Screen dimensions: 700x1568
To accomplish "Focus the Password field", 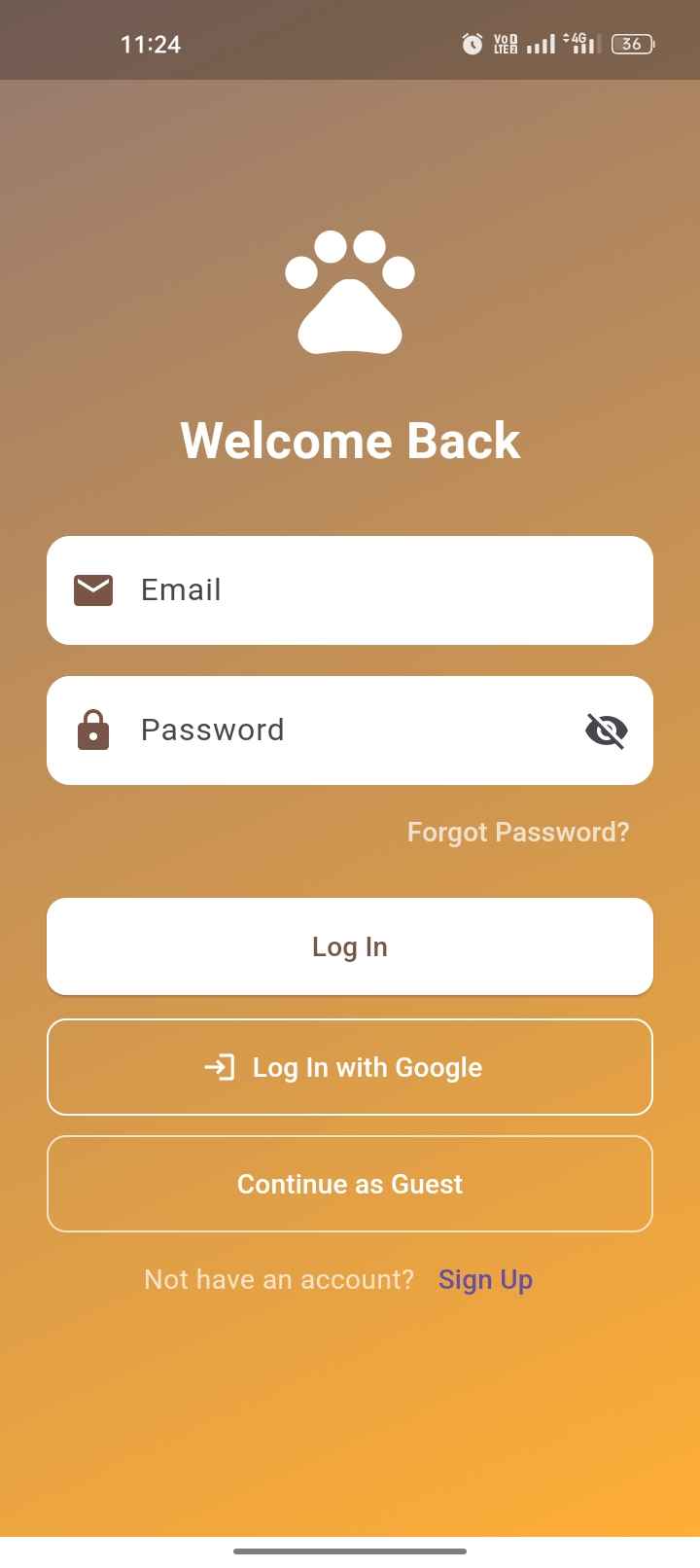I will (x=350, y=731).
